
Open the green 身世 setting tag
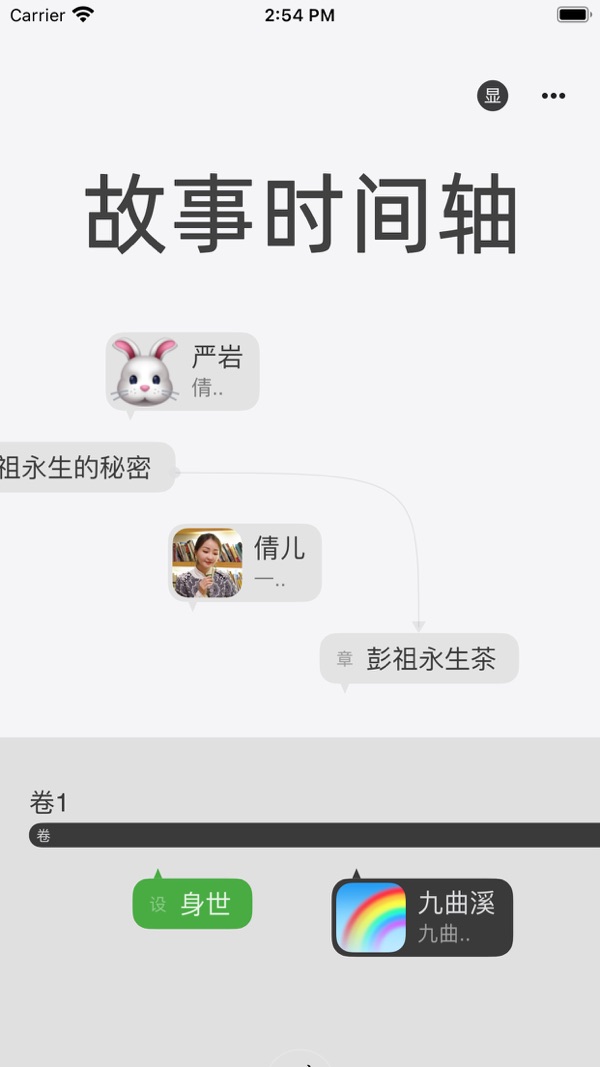click(x=193, y=904)
